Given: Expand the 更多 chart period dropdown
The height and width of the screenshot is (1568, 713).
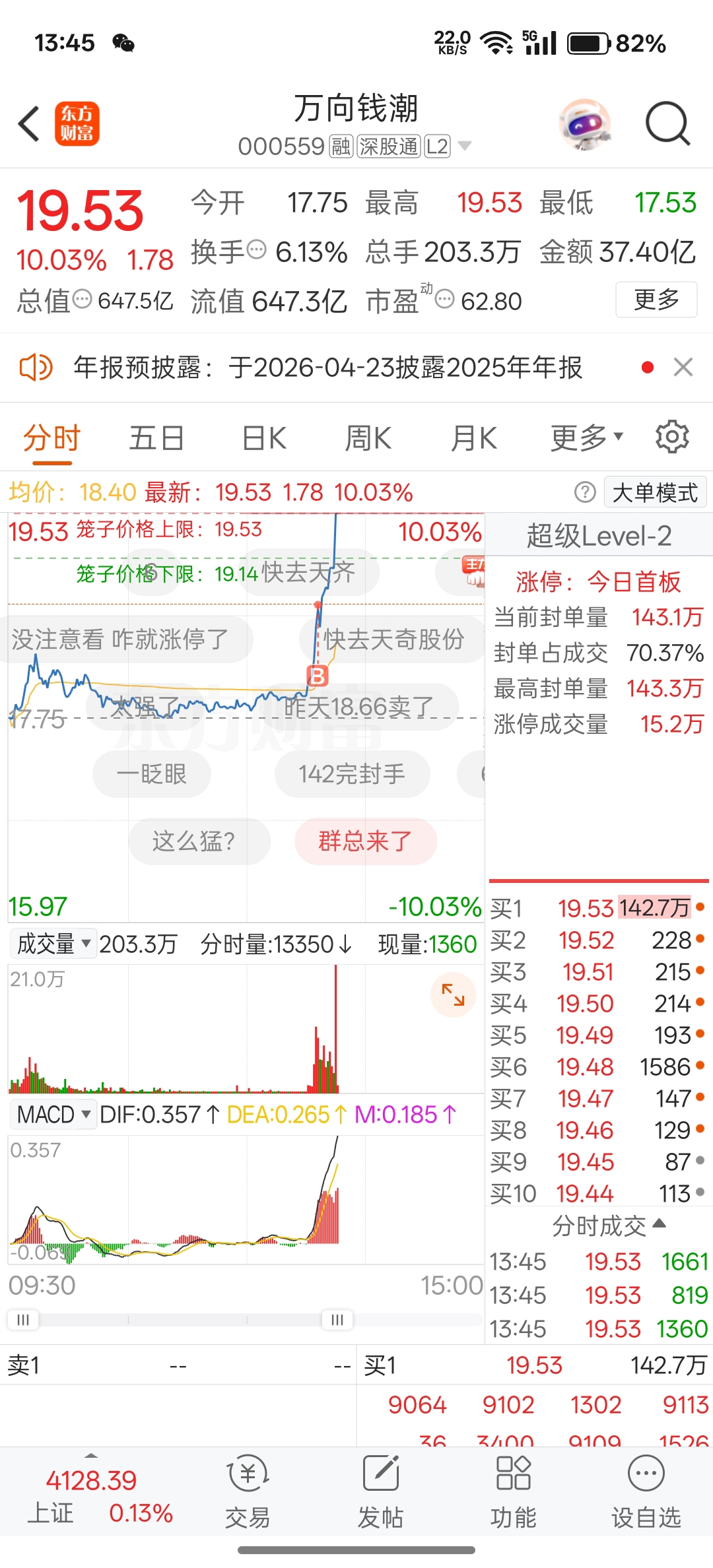Looking at the screenshot, I should click(x=586, y=438).
